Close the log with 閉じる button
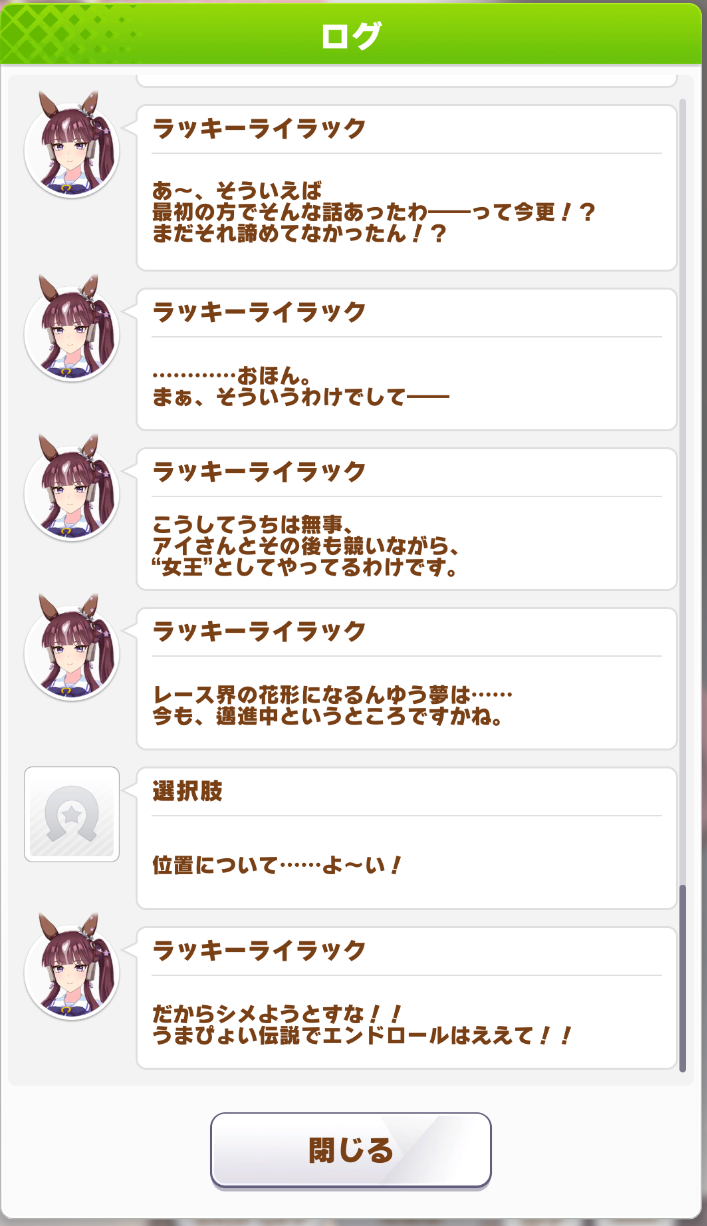 point(351,1150)
